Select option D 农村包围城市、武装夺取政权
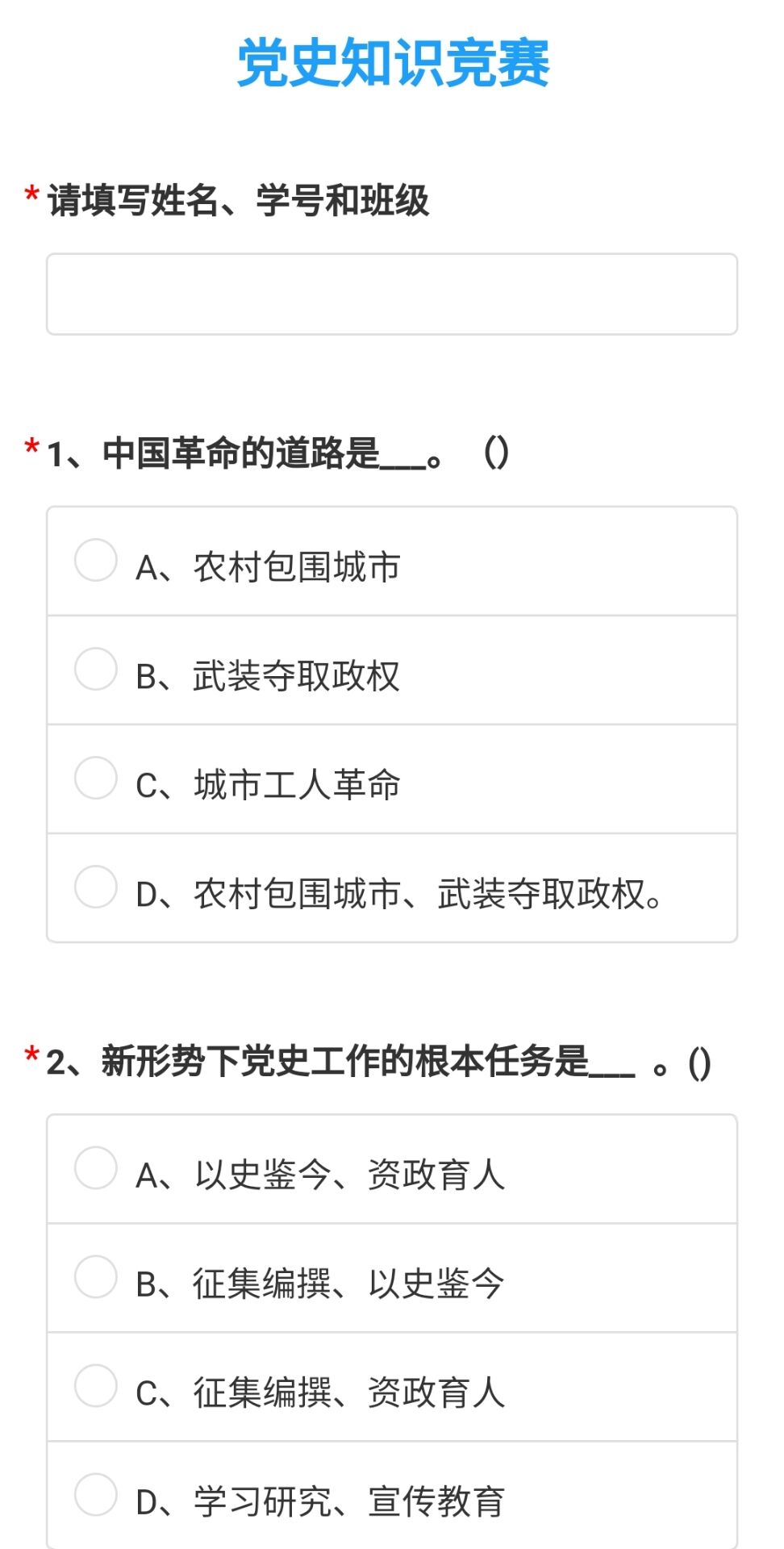The image size is (784, 1549). tap(392, 888)
